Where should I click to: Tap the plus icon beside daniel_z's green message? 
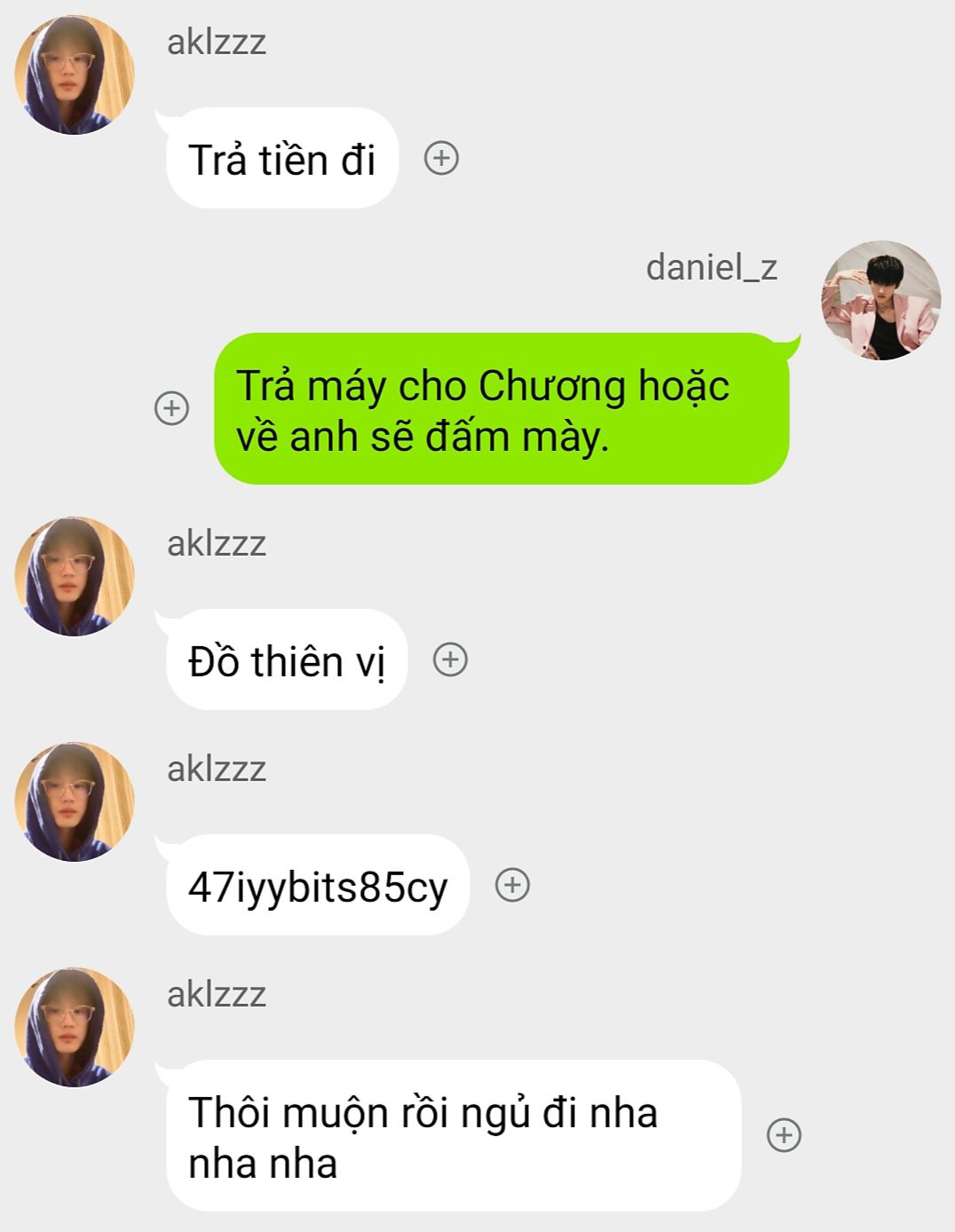point(172,408)
